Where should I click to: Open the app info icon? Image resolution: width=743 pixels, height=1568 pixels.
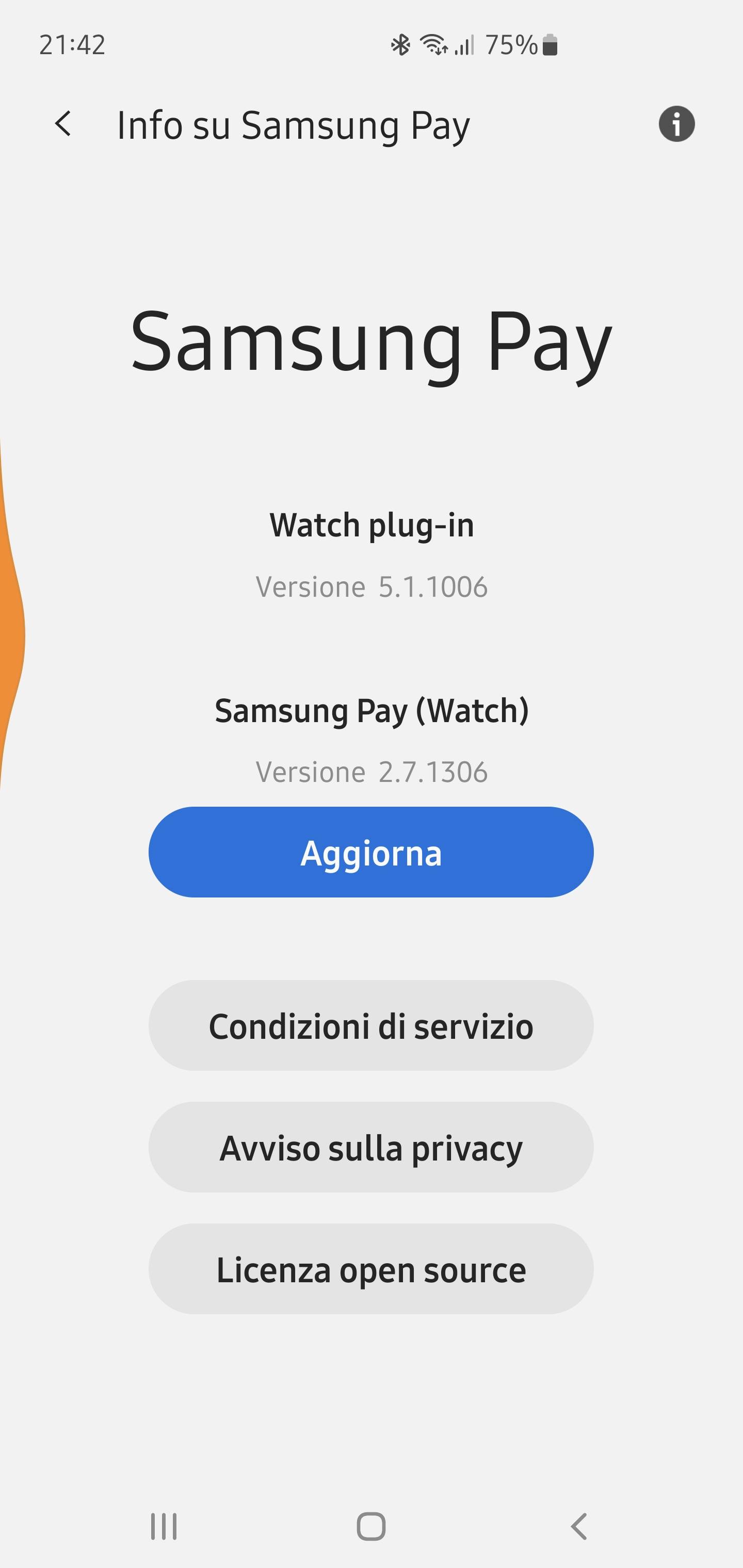click(676, 124)
